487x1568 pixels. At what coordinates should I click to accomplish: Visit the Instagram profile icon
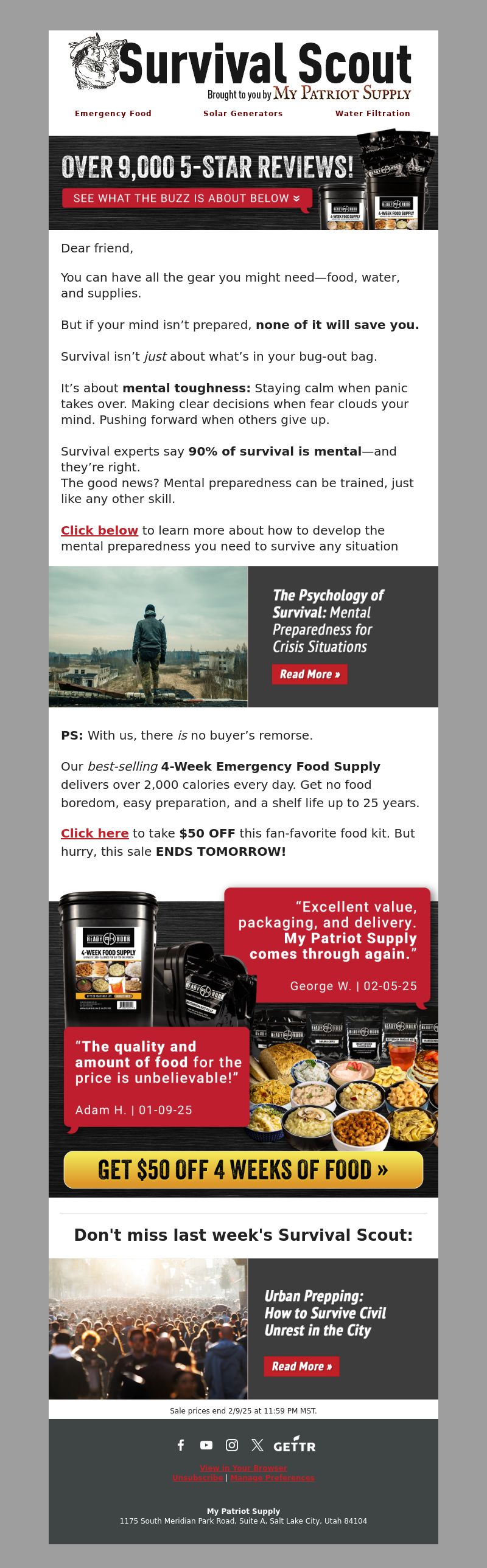coord(232,1445)
